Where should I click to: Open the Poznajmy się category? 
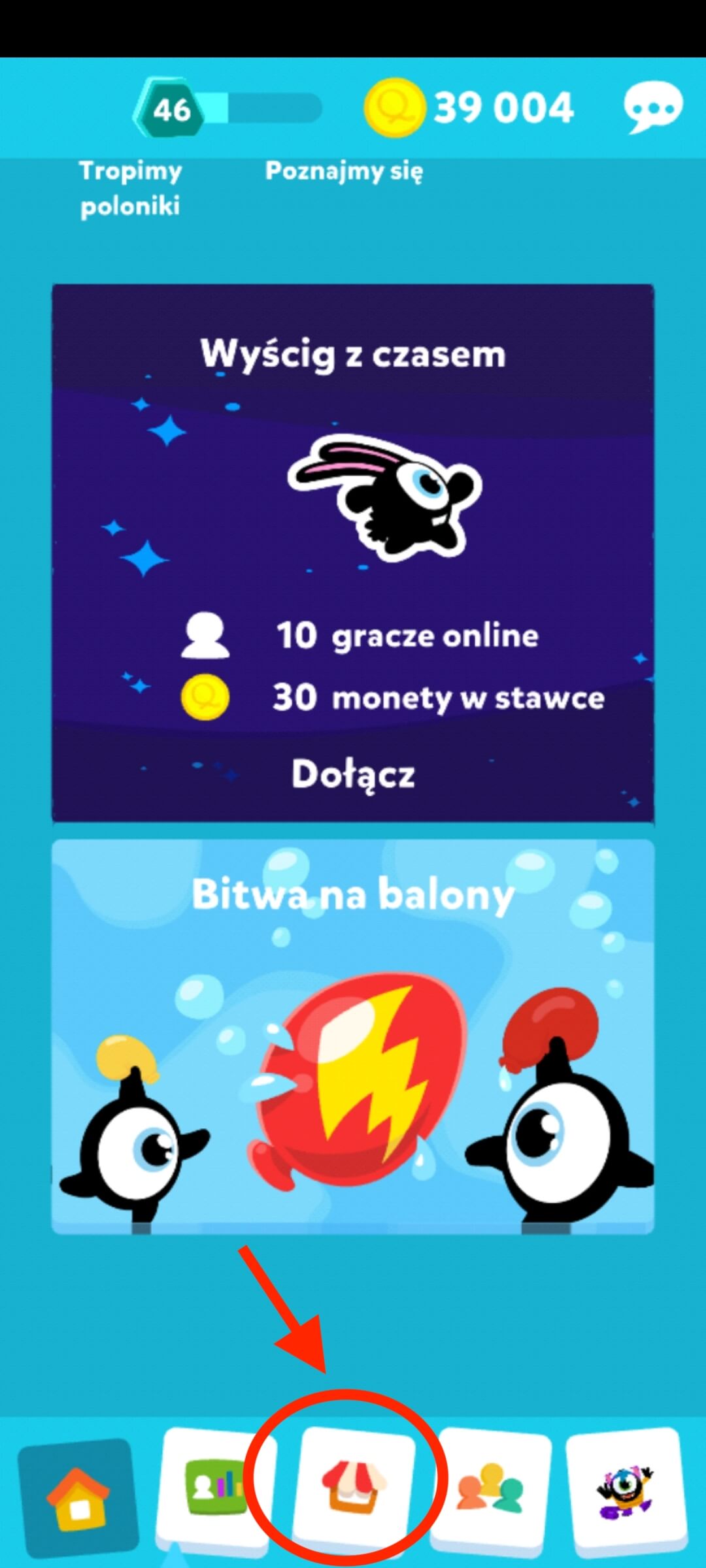point(344,171)
